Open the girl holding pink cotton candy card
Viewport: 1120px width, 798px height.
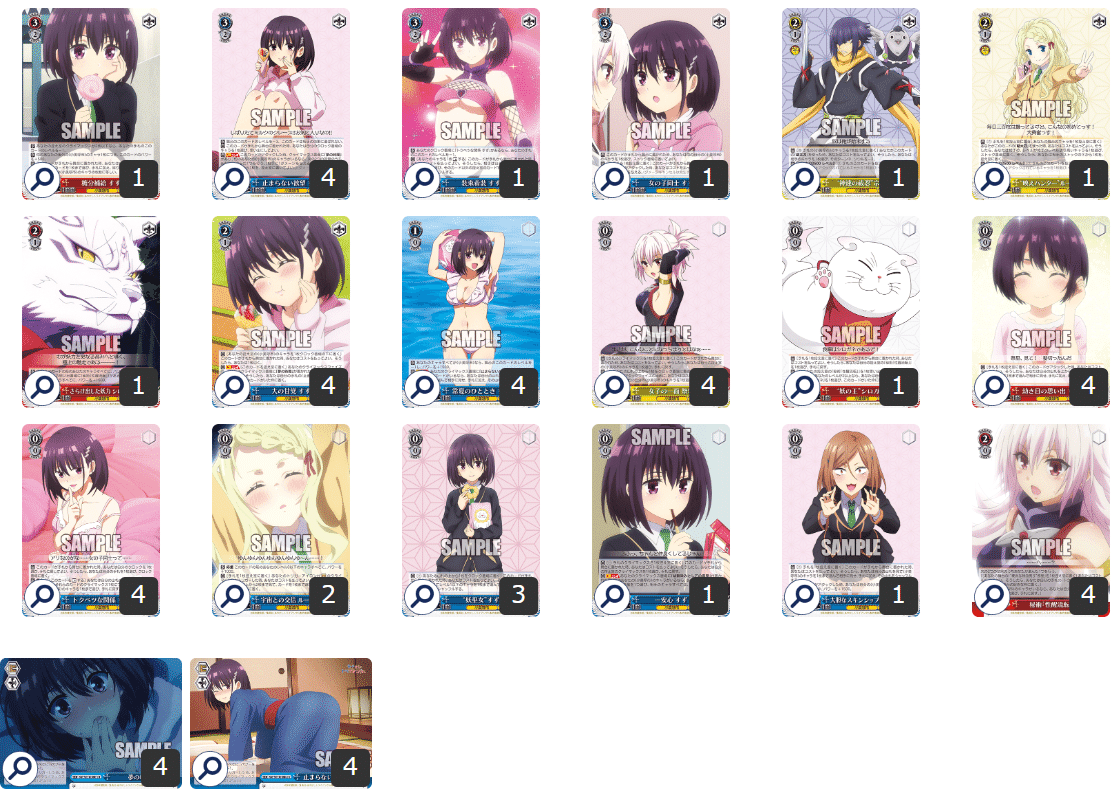[90, 90]
